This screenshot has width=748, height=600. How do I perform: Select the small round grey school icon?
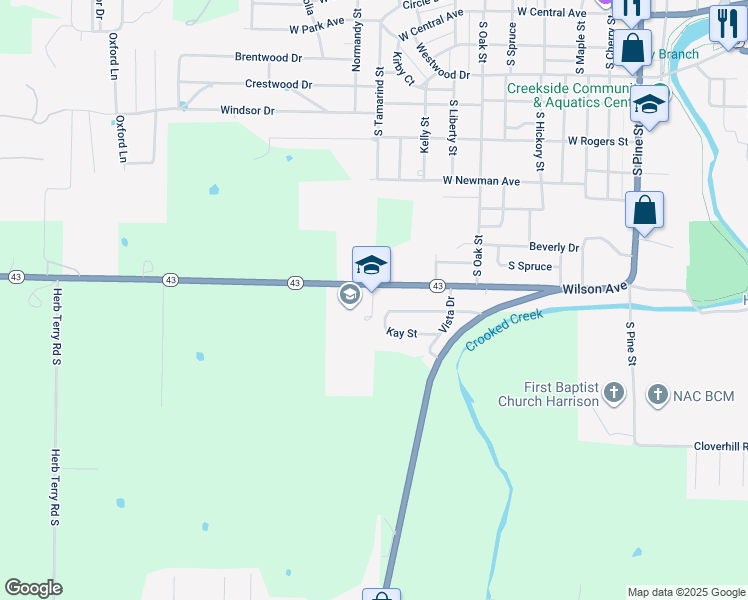349,294
